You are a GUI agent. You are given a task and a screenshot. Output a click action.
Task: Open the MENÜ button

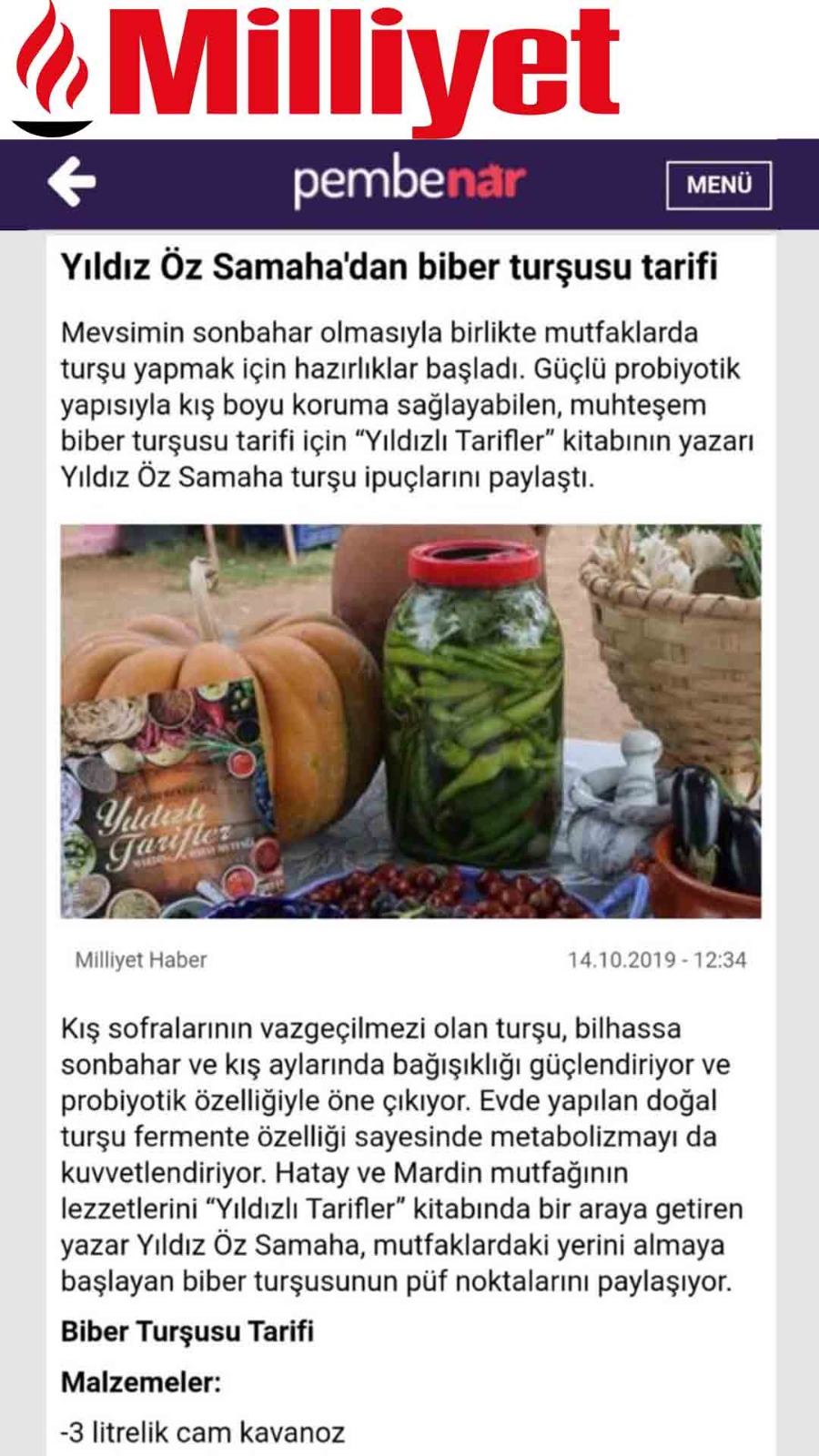(x=719, y=186)
